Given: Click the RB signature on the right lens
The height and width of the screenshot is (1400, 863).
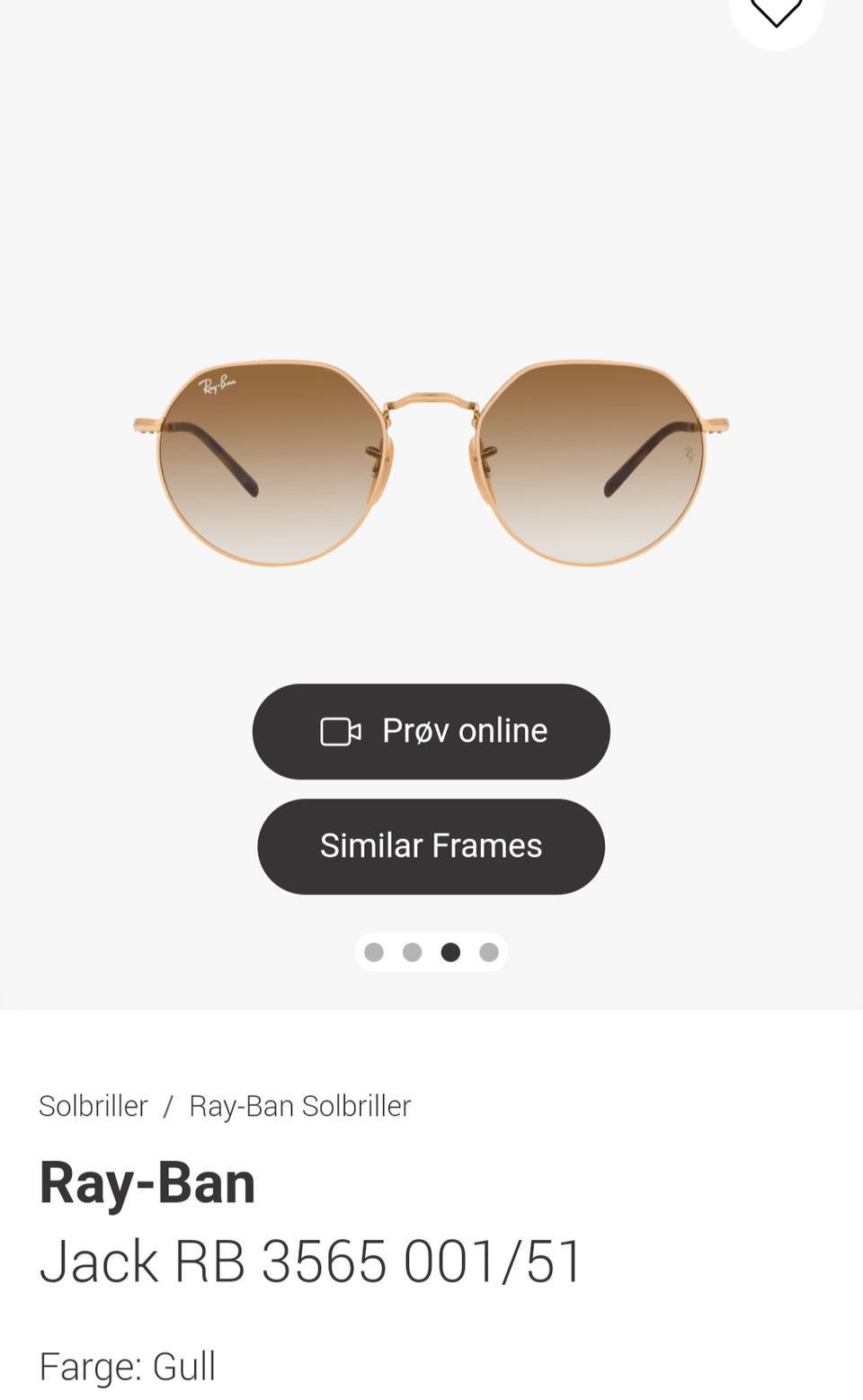Looking at the screenshot, I should 686,455.
